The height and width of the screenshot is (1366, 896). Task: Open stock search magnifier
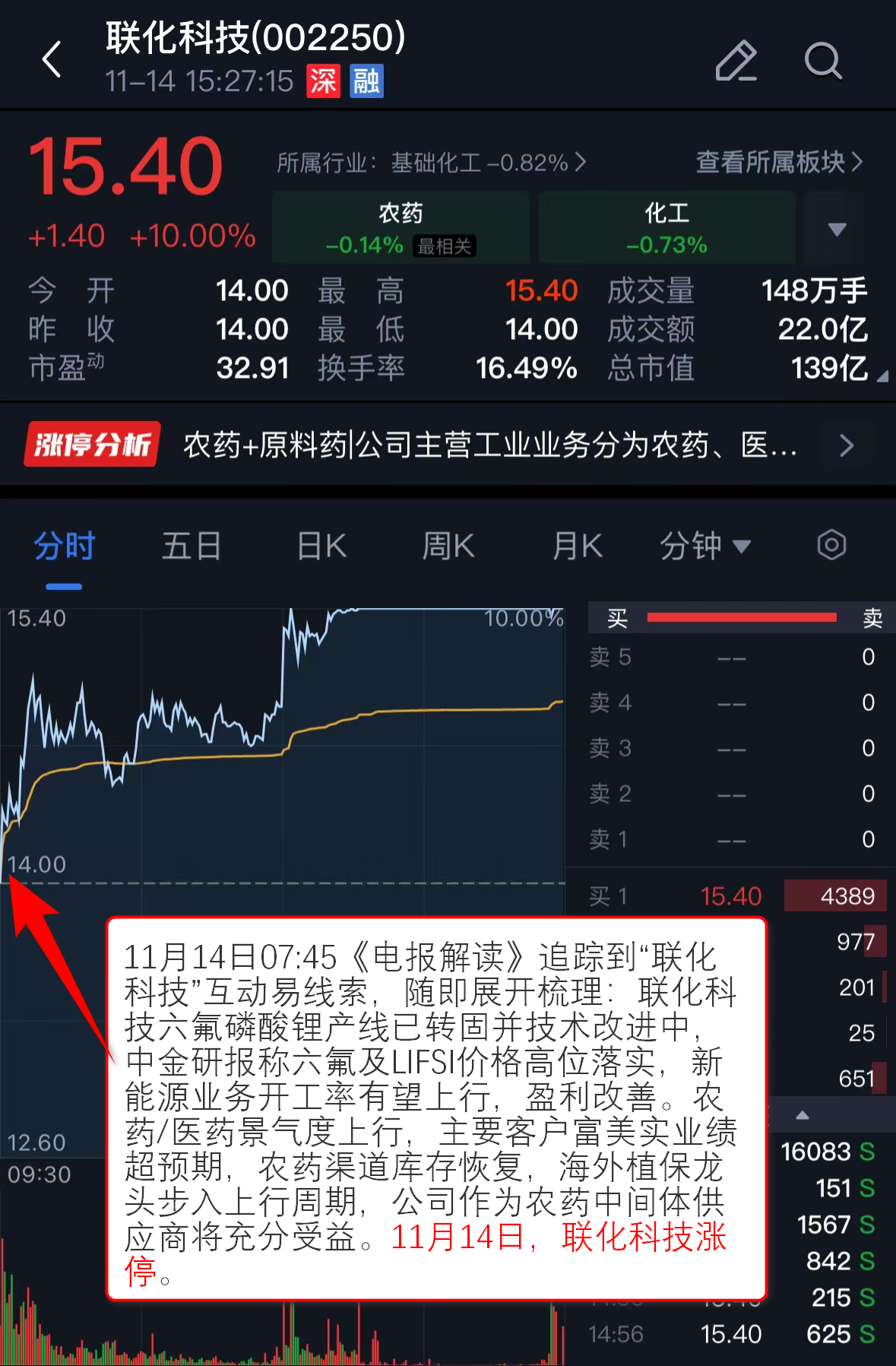tap(823, 61)
